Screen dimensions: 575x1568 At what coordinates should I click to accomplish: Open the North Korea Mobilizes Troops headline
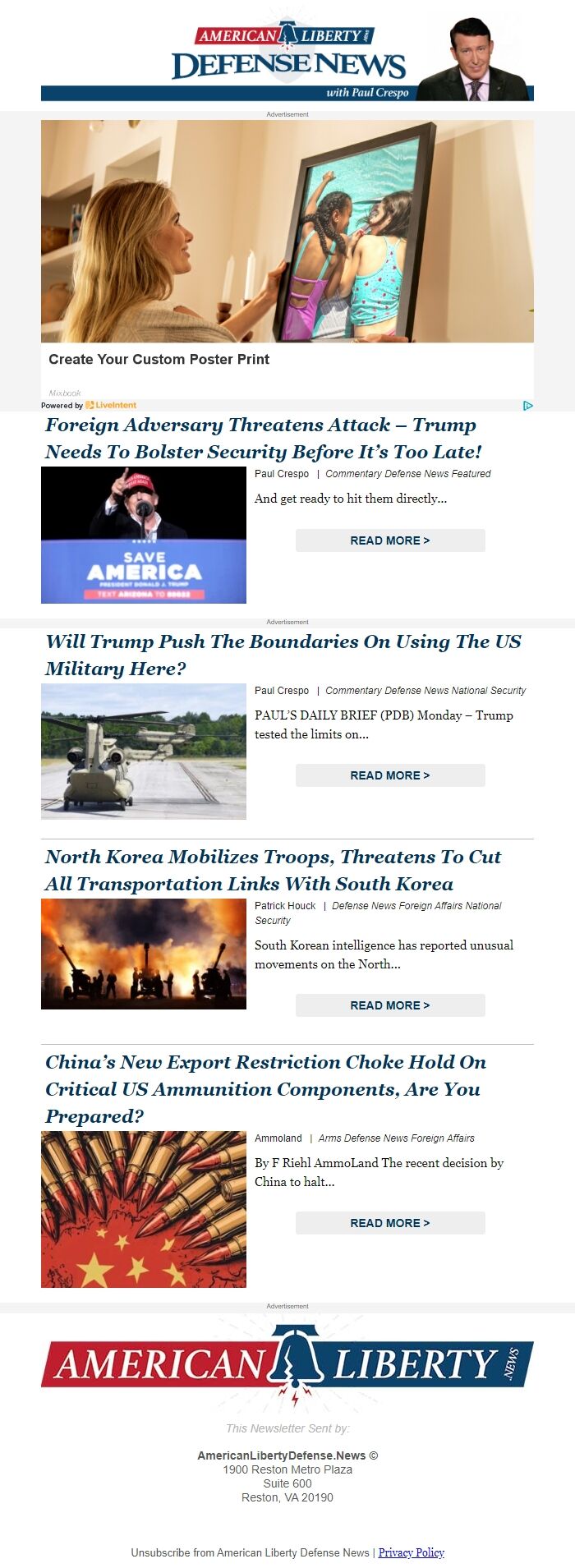click(273, 870)
